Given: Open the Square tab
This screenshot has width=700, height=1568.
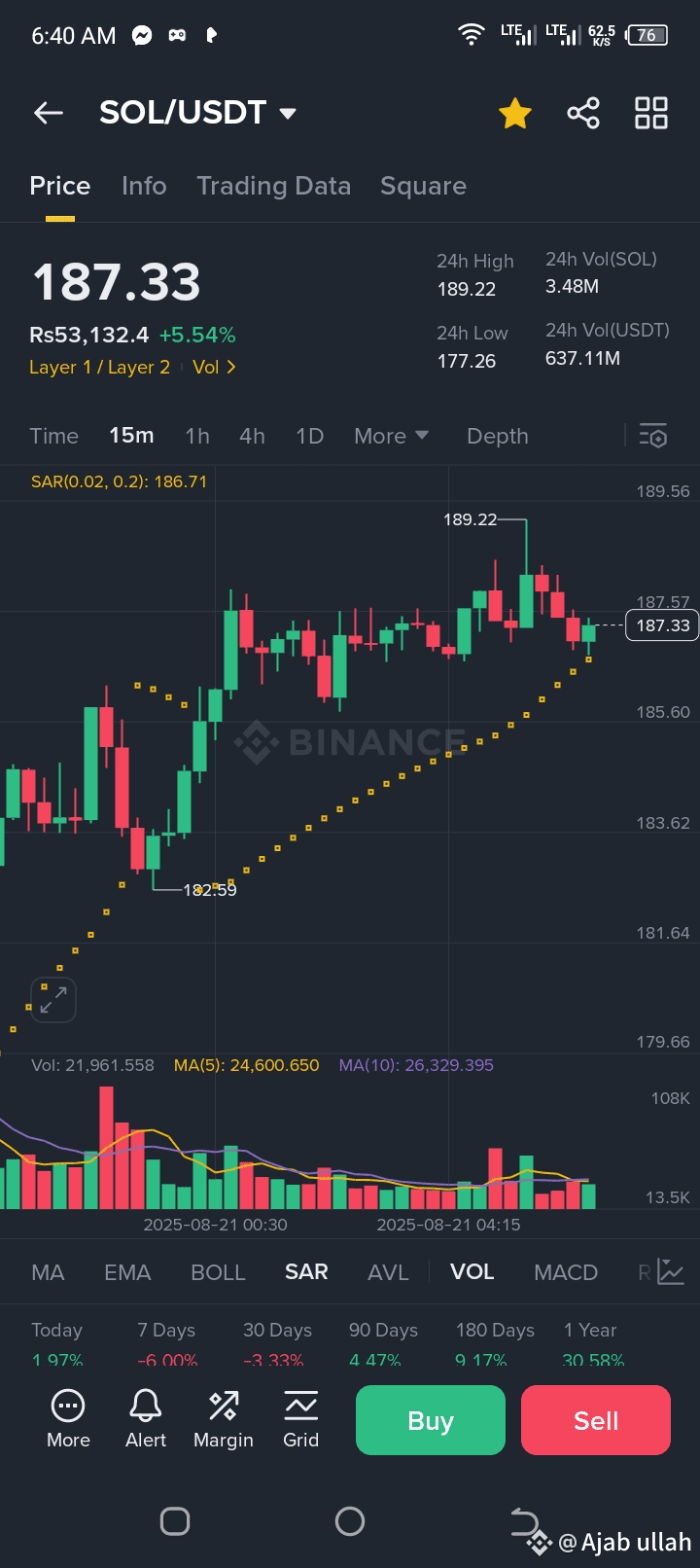Looking at the screenshot, I should click(x=423, y=186).
